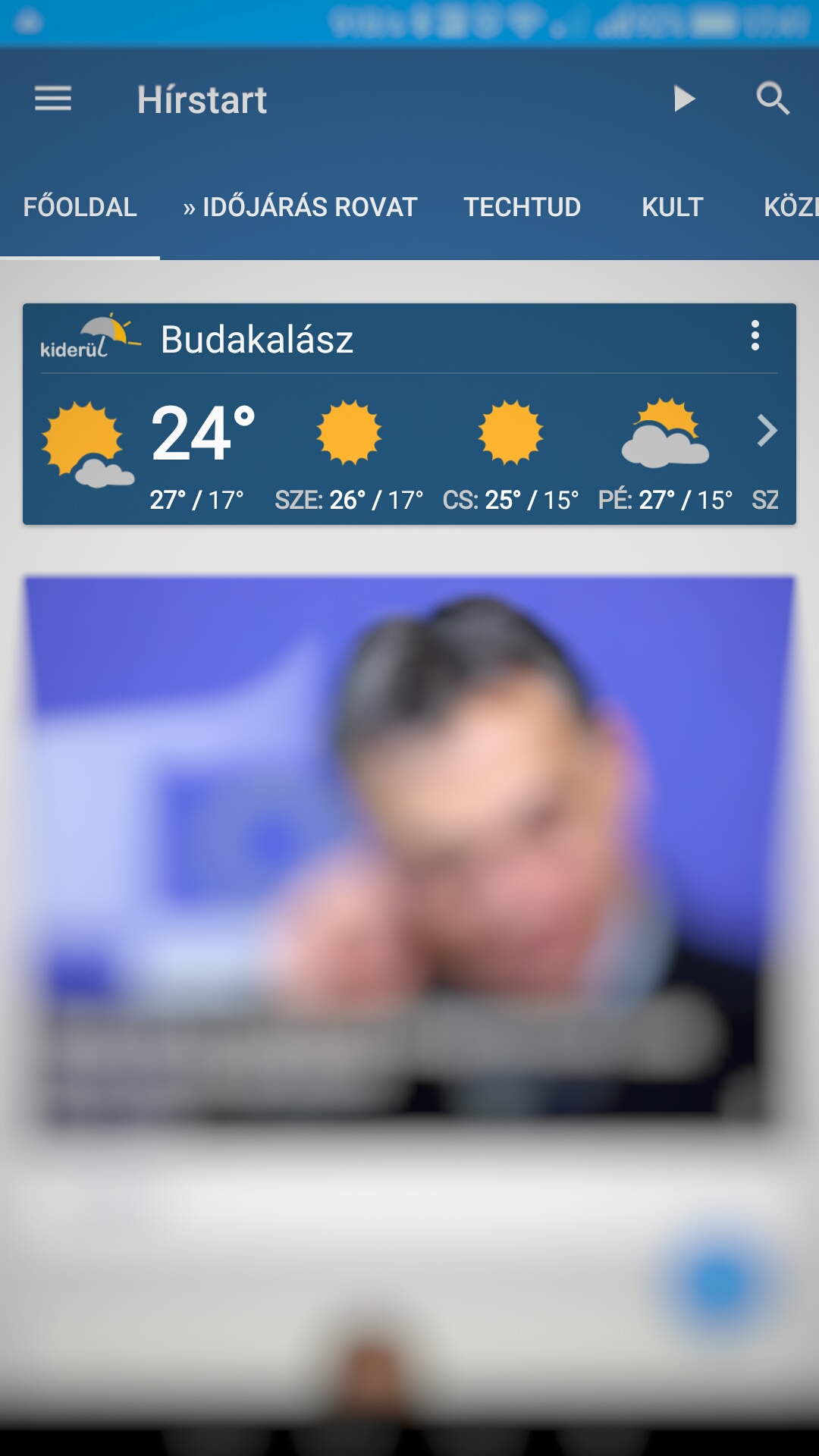Open Budakalász weather widget overflow menu
The height and width of the screenshot is (1456, 819).
tap(755, 335)
